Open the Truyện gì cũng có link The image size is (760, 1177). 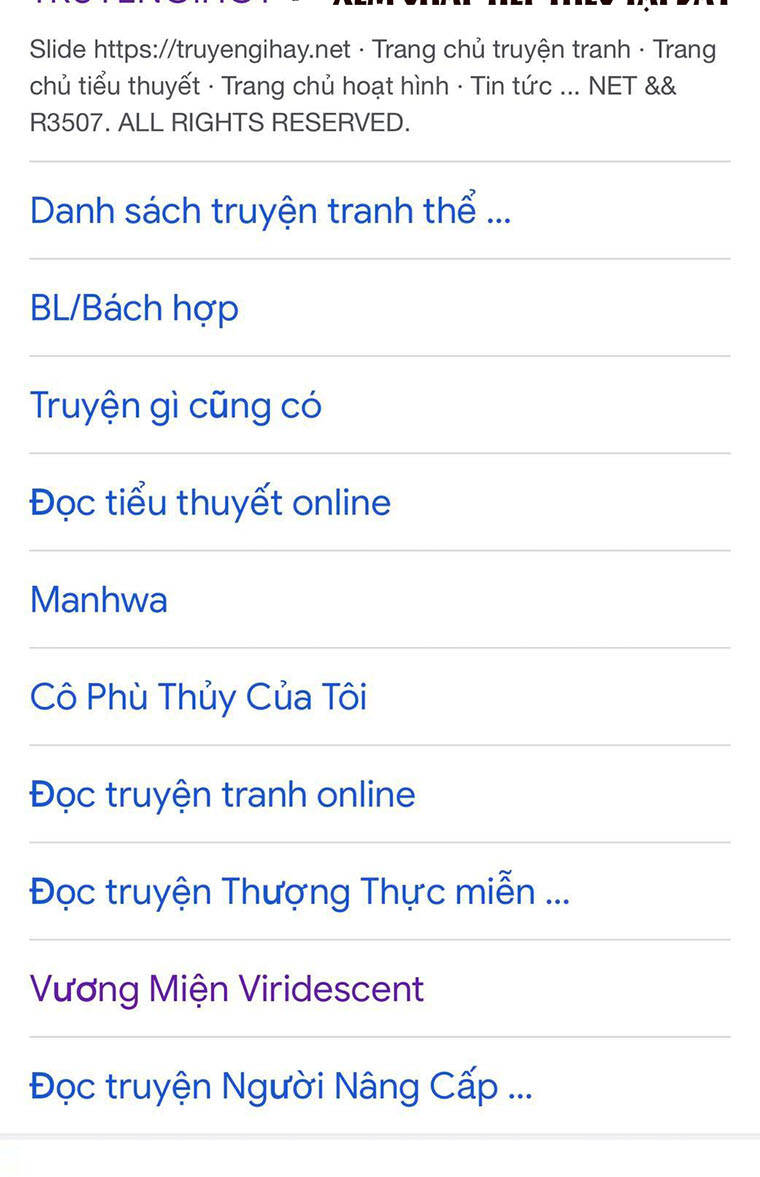pos(174,405)
